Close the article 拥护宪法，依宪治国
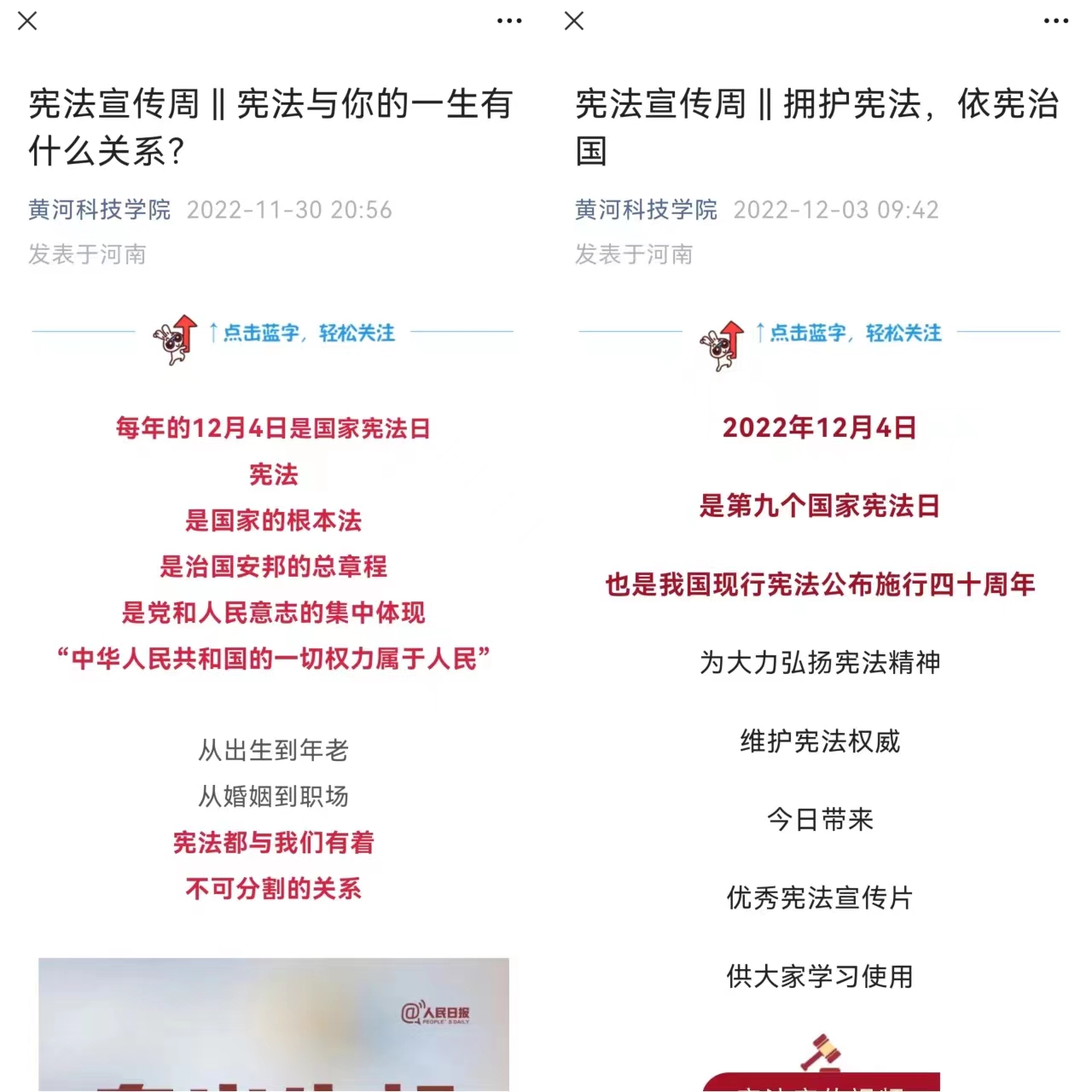The image size is (1092, 1092). tap(574, 20)
